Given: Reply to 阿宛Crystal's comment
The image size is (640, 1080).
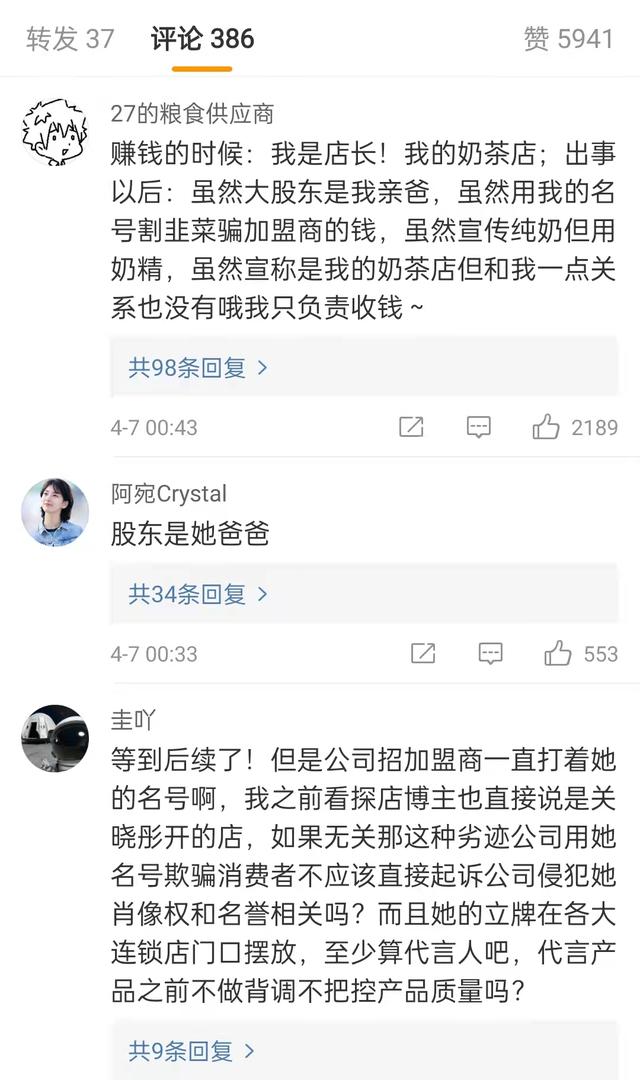Looking at the screenshot, I should click(490, 654).
